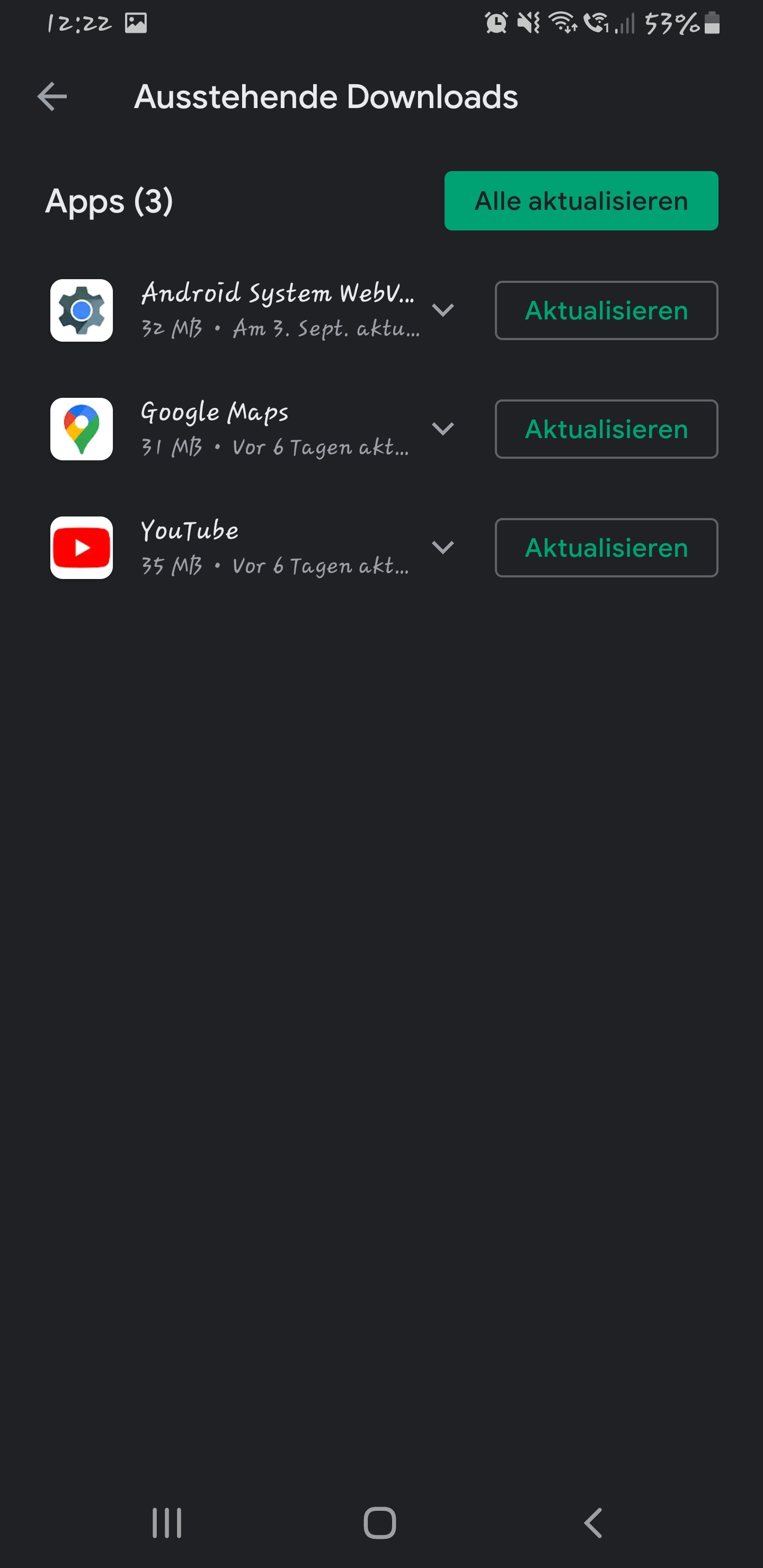Expand details for YouTube

[x=444, y=547]
